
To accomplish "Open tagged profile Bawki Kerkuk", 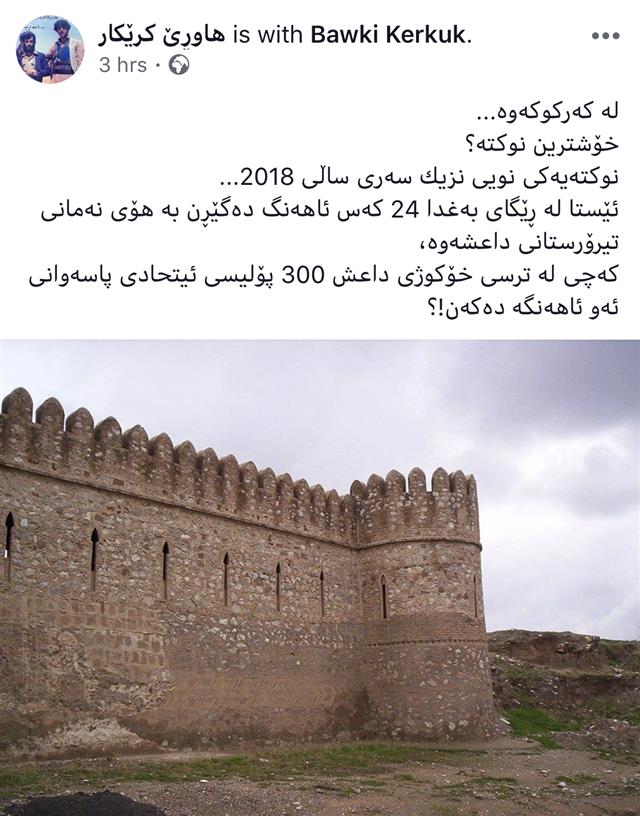I will tap(388, 36).
